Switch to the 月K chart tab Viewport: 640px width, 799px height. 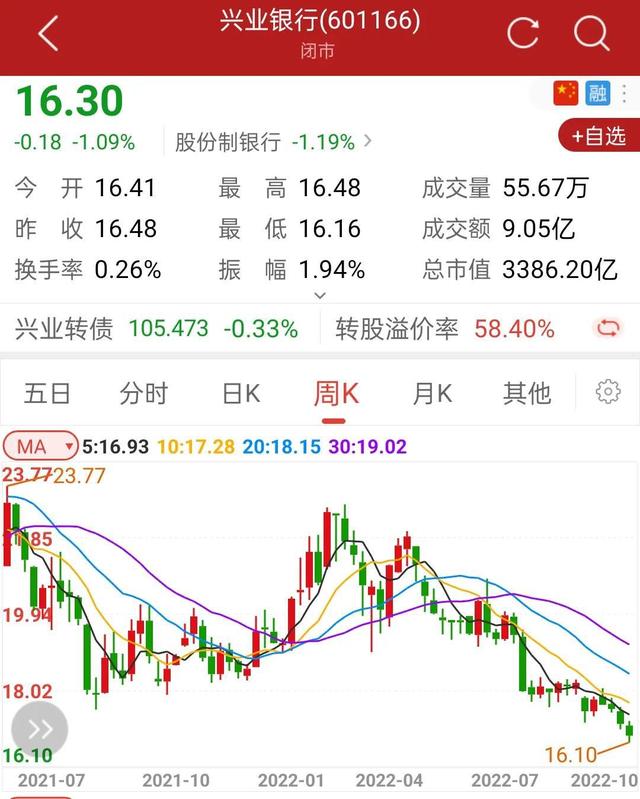tap(432, 393)
